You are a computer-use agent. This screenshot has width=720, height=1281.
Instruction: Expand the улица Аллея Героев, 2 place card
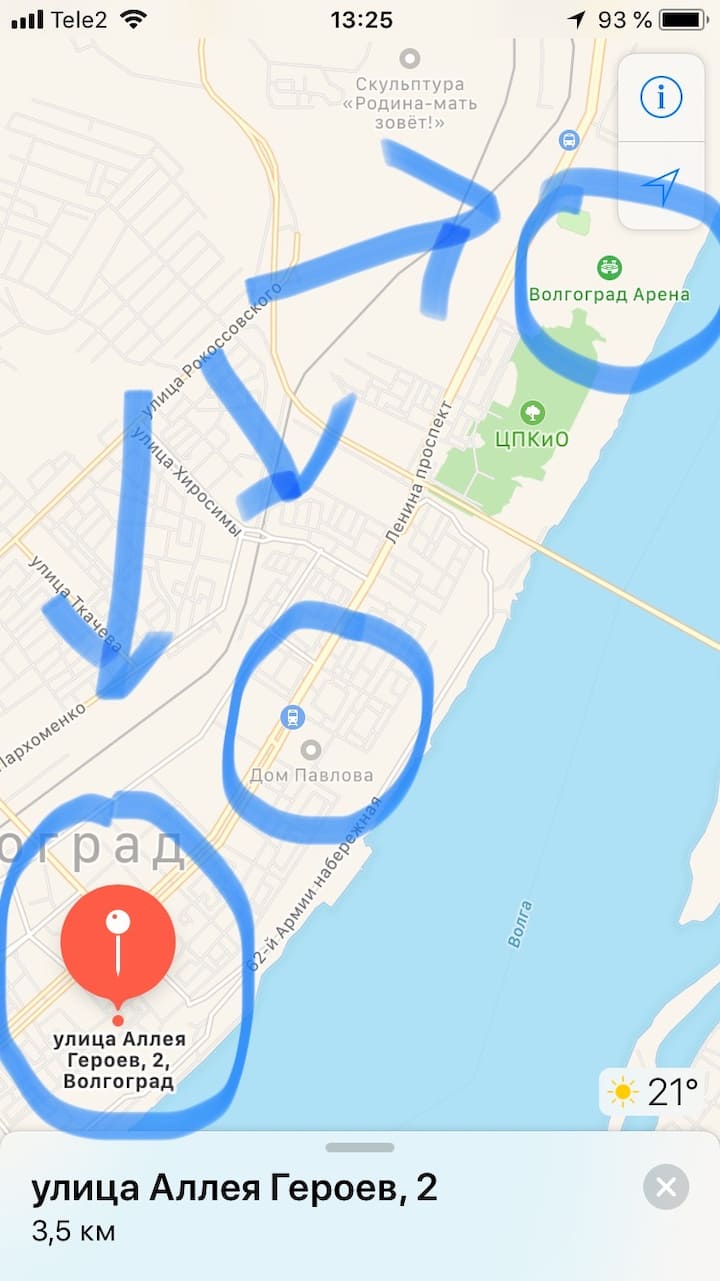(360, 1147)
